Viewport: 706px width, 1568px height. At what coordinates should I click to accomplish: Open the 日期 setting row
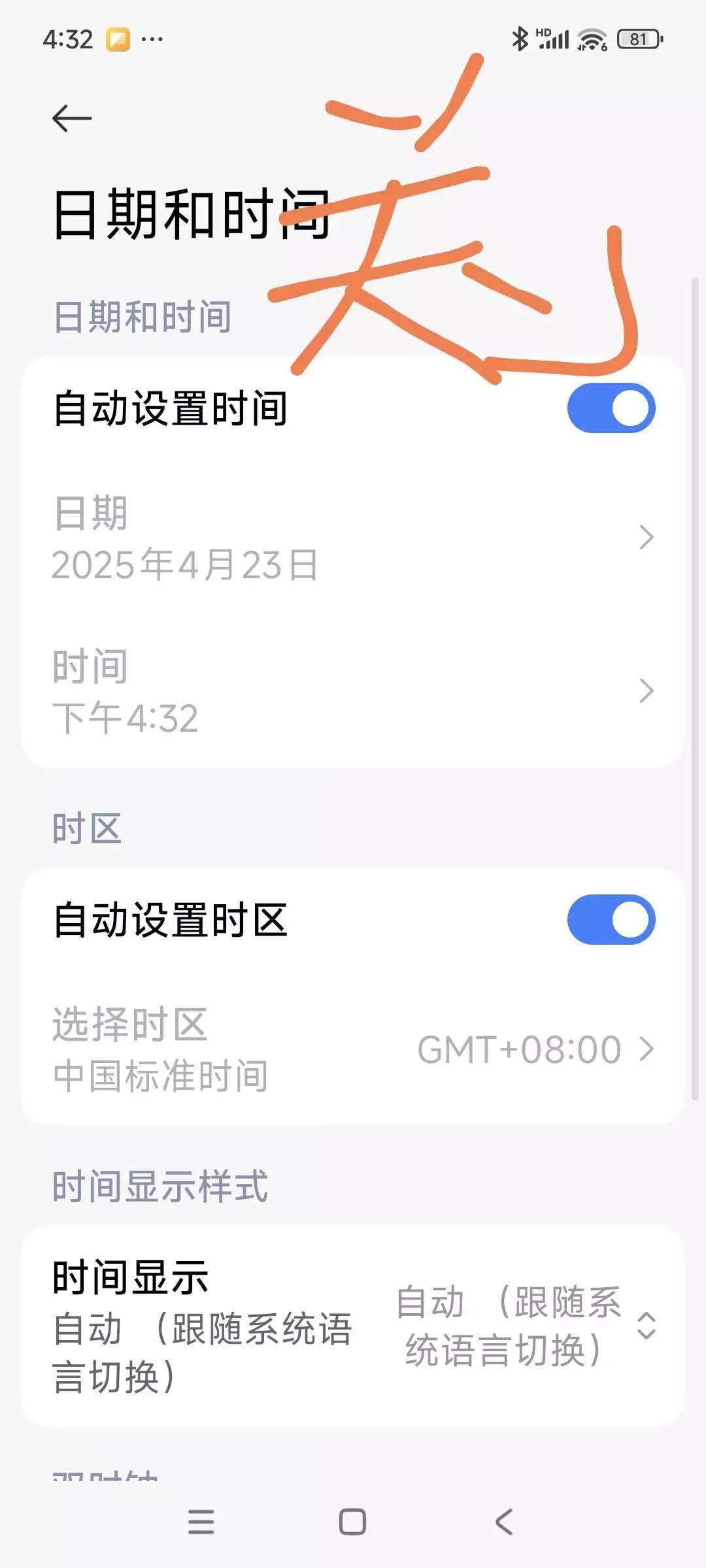[x=353, y=538]
